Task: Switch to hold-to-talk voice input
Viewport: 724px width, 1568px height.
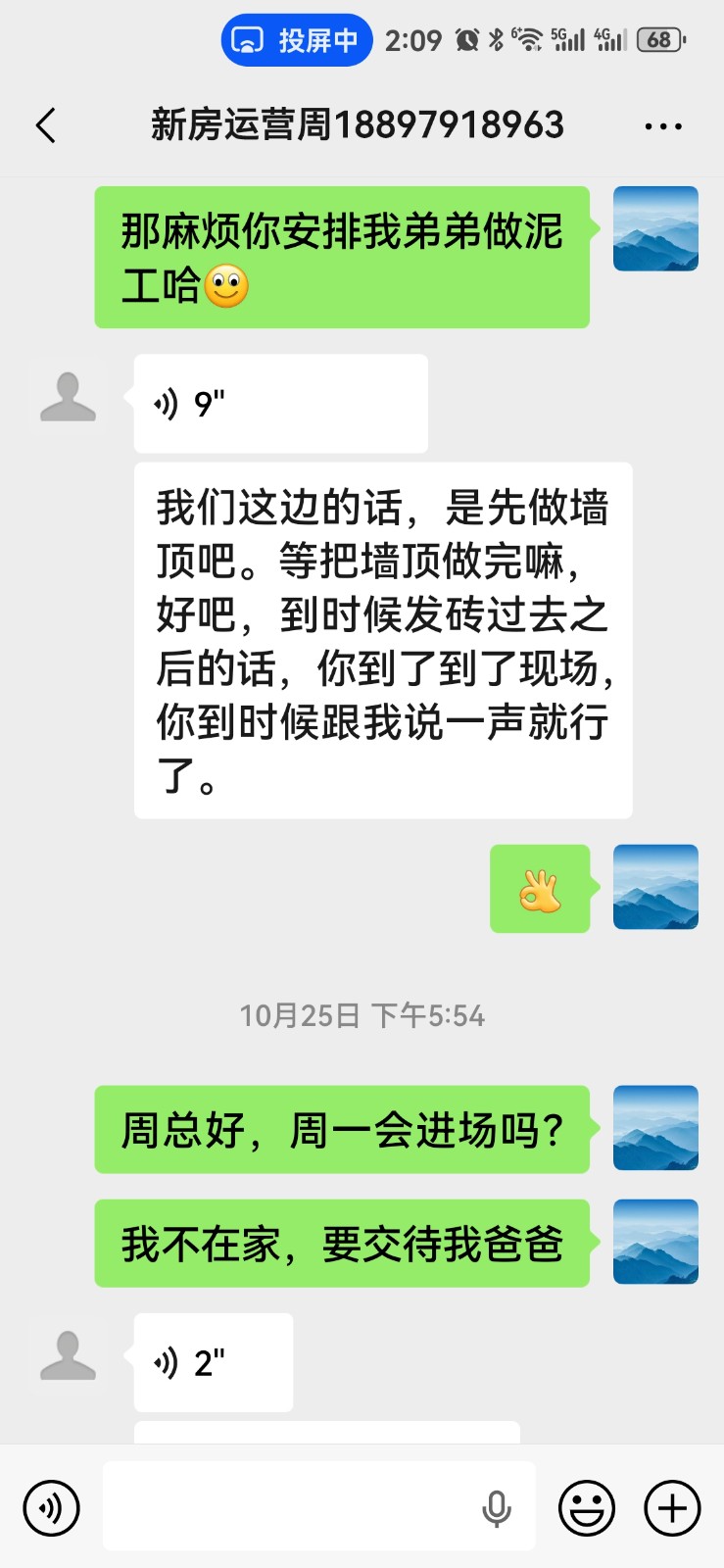Action: tap(51, 1507)
